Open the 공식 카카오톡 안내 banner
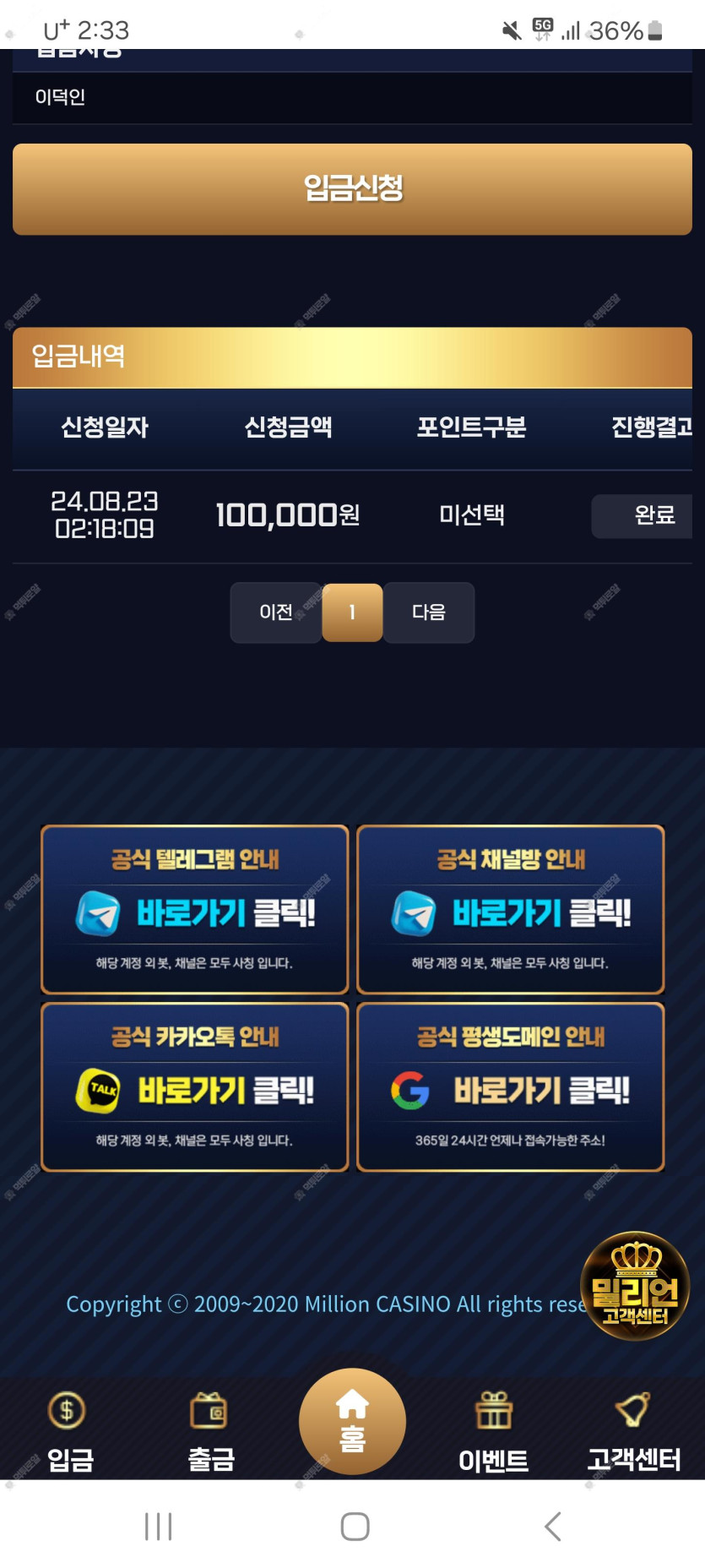 click(195, 1086)
